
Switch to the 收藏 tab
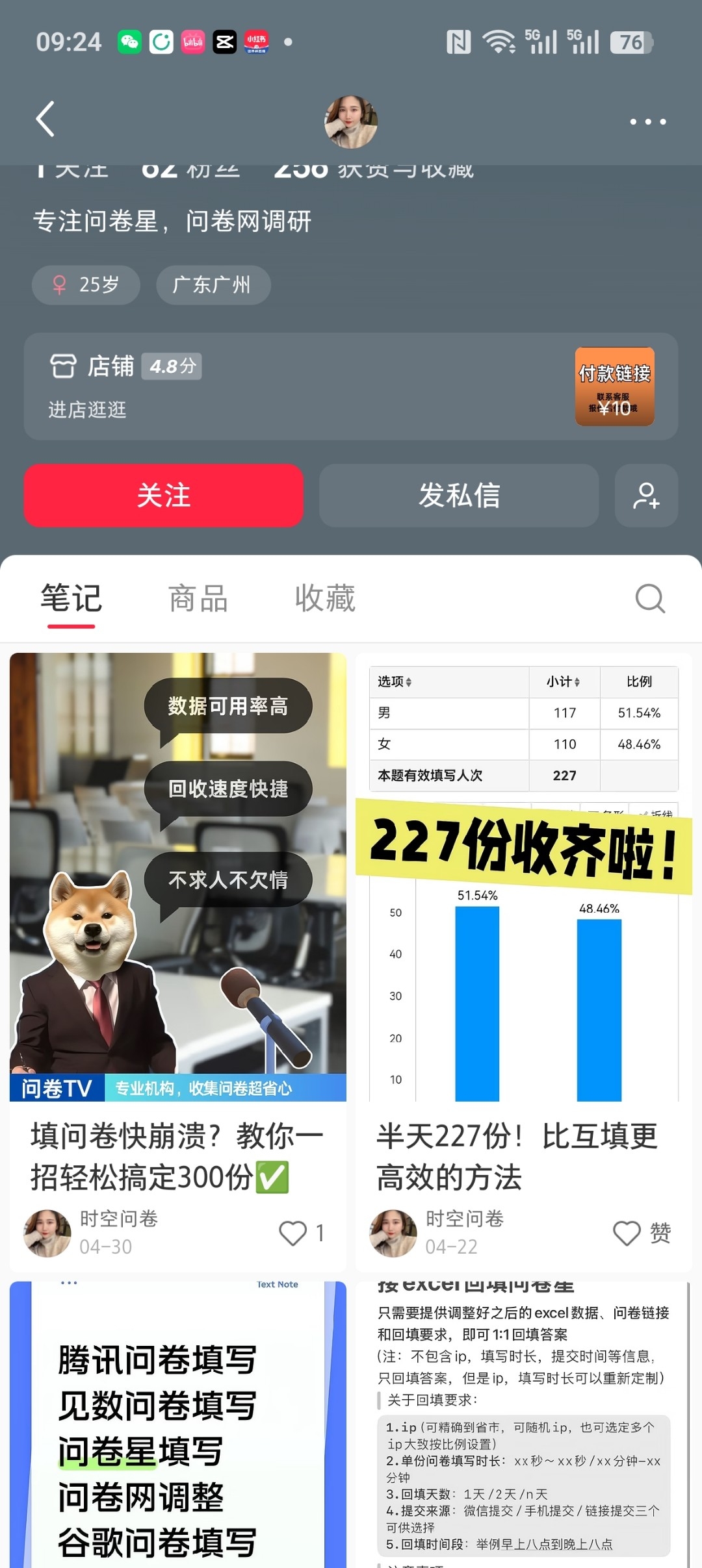(325, 598)
